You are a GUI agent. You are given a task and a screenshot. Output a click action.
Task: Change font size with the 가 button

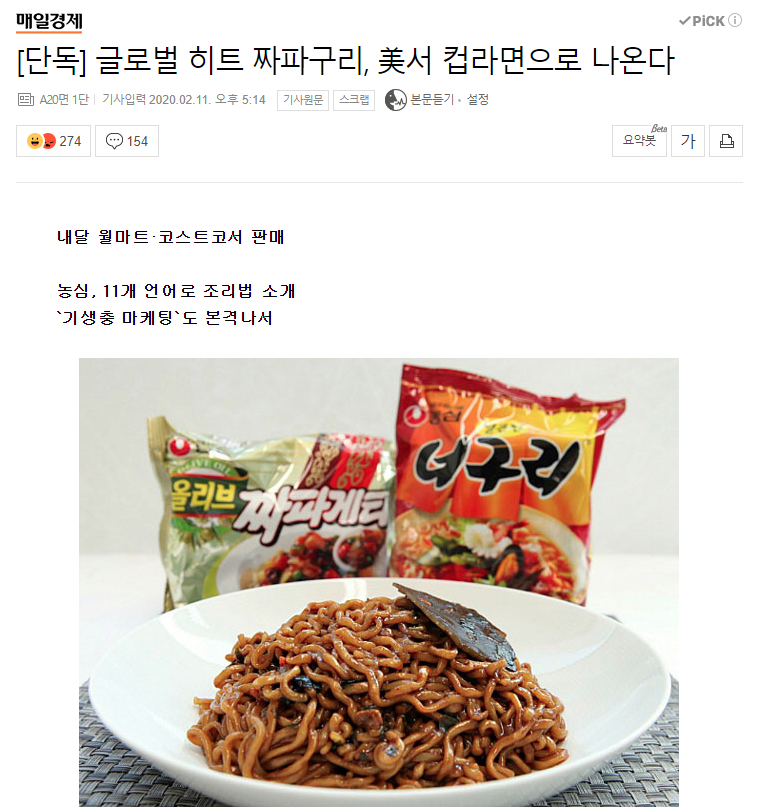click(x=687, y=141)
